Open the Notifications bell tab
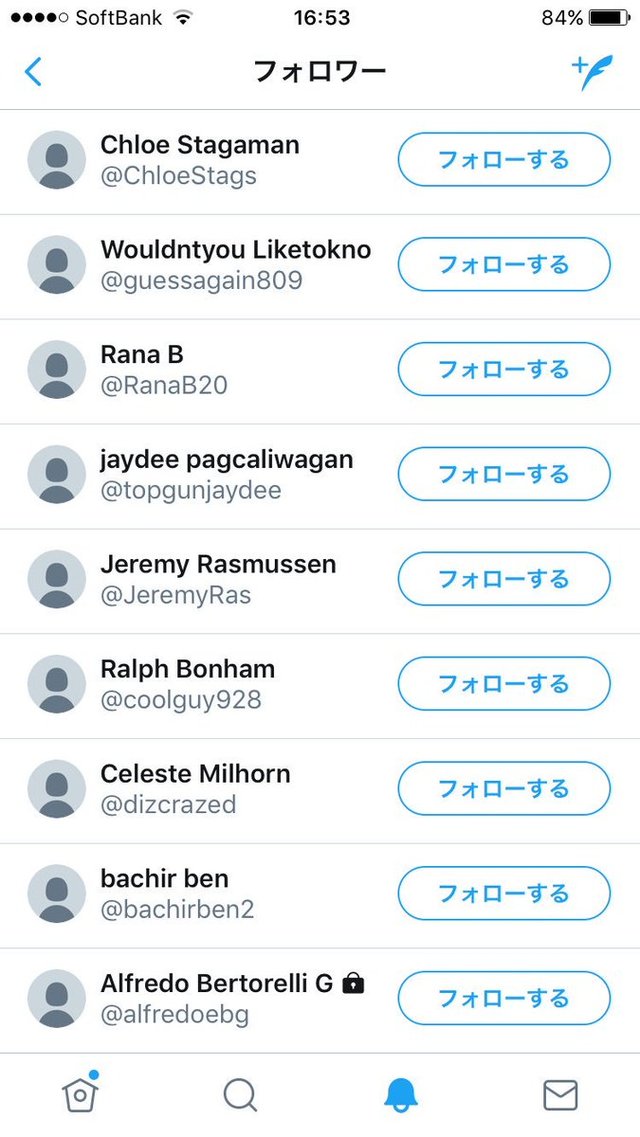 pyautogui.click(x=400, y=1095)
